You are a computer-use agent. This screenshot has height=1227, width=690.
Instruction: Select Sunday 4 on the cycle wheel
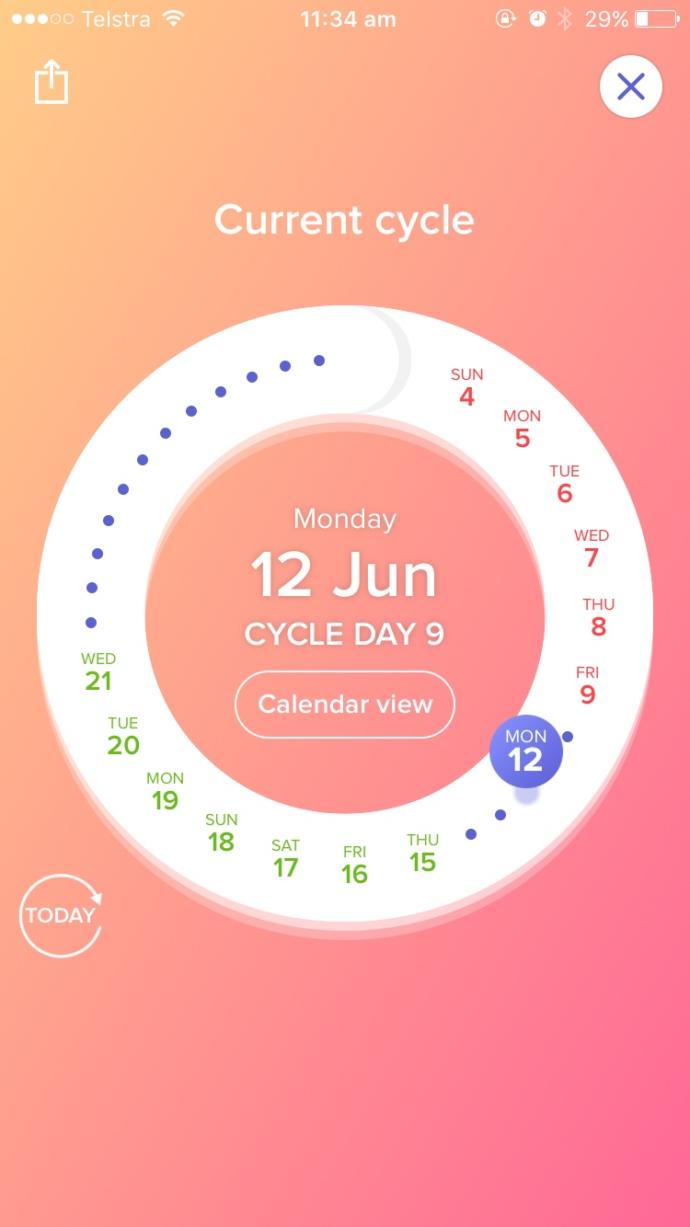click(467, 387)
